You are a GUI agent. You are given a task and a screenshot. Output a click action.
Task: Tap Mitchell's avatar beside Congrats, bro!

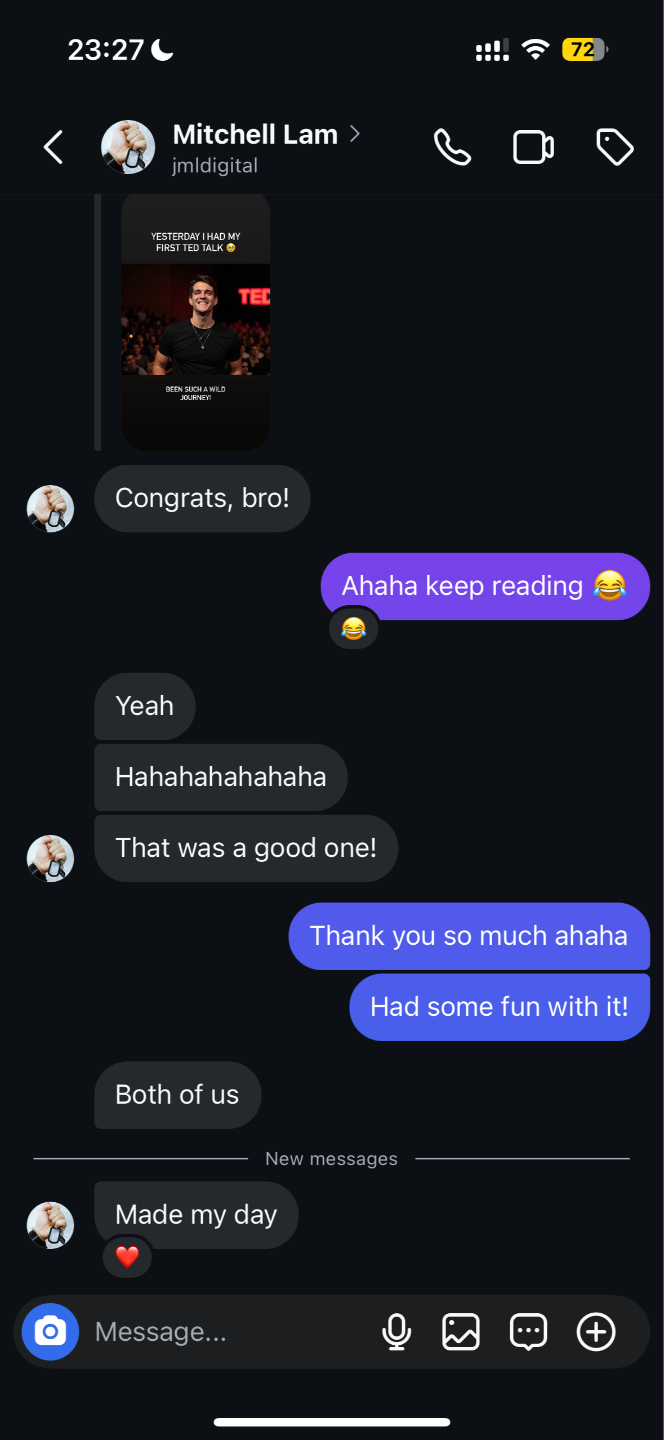click(x=50, y=508)
